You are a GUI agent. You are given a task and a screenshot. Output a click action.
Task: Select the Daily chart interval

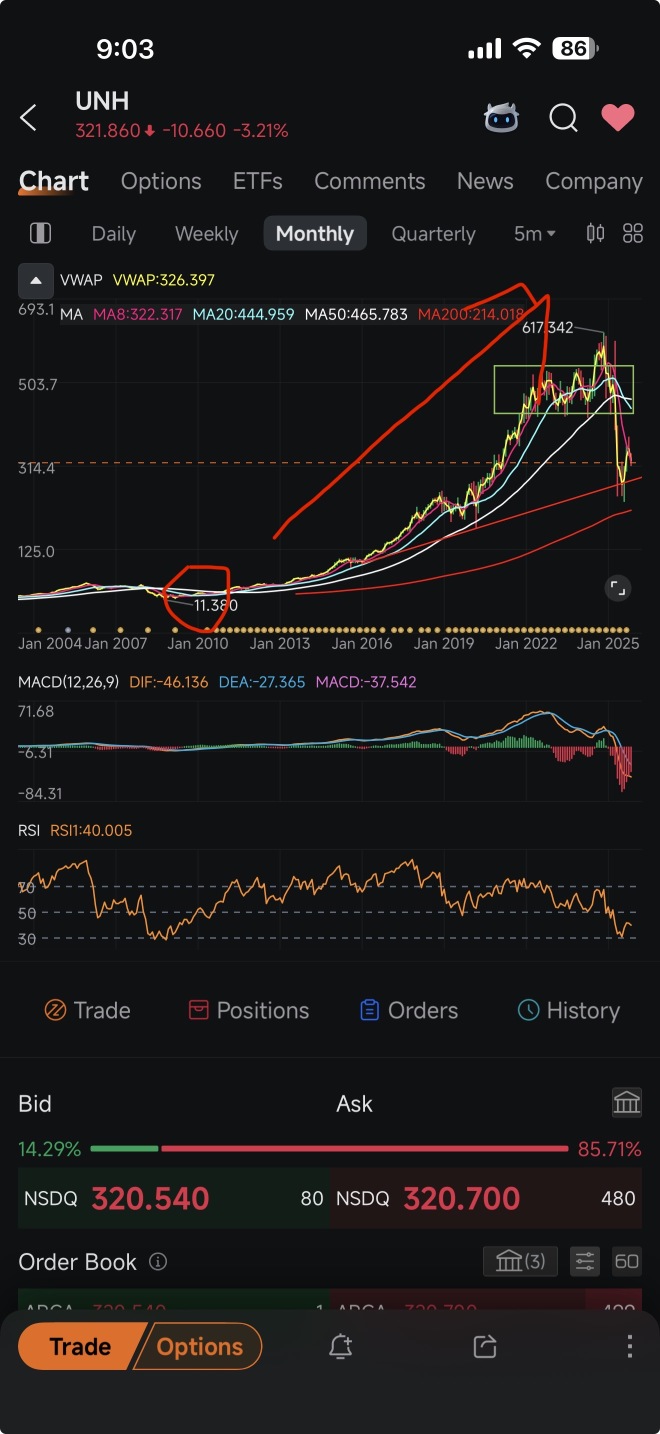(x=113, y=234)
